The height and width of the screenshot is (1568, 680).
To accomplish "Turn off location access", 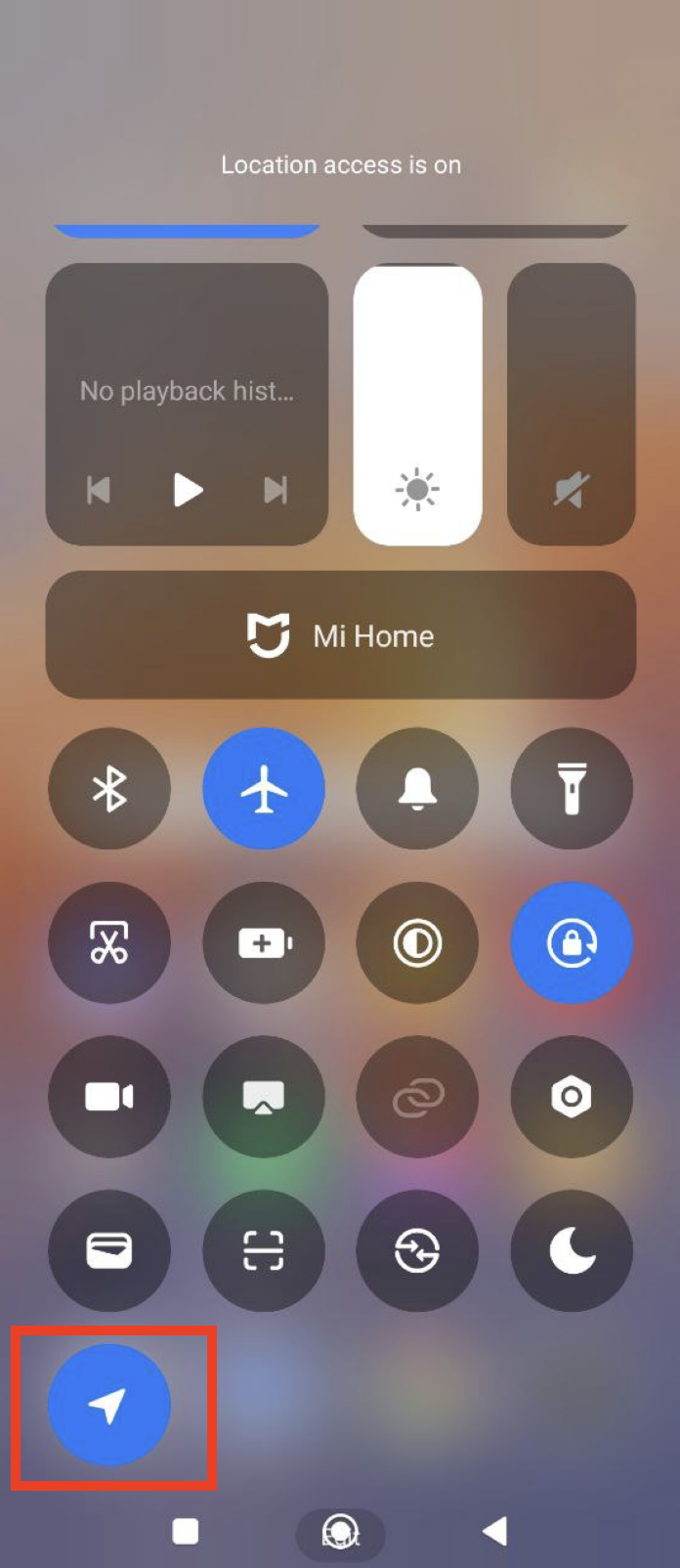I will 109,1405.
